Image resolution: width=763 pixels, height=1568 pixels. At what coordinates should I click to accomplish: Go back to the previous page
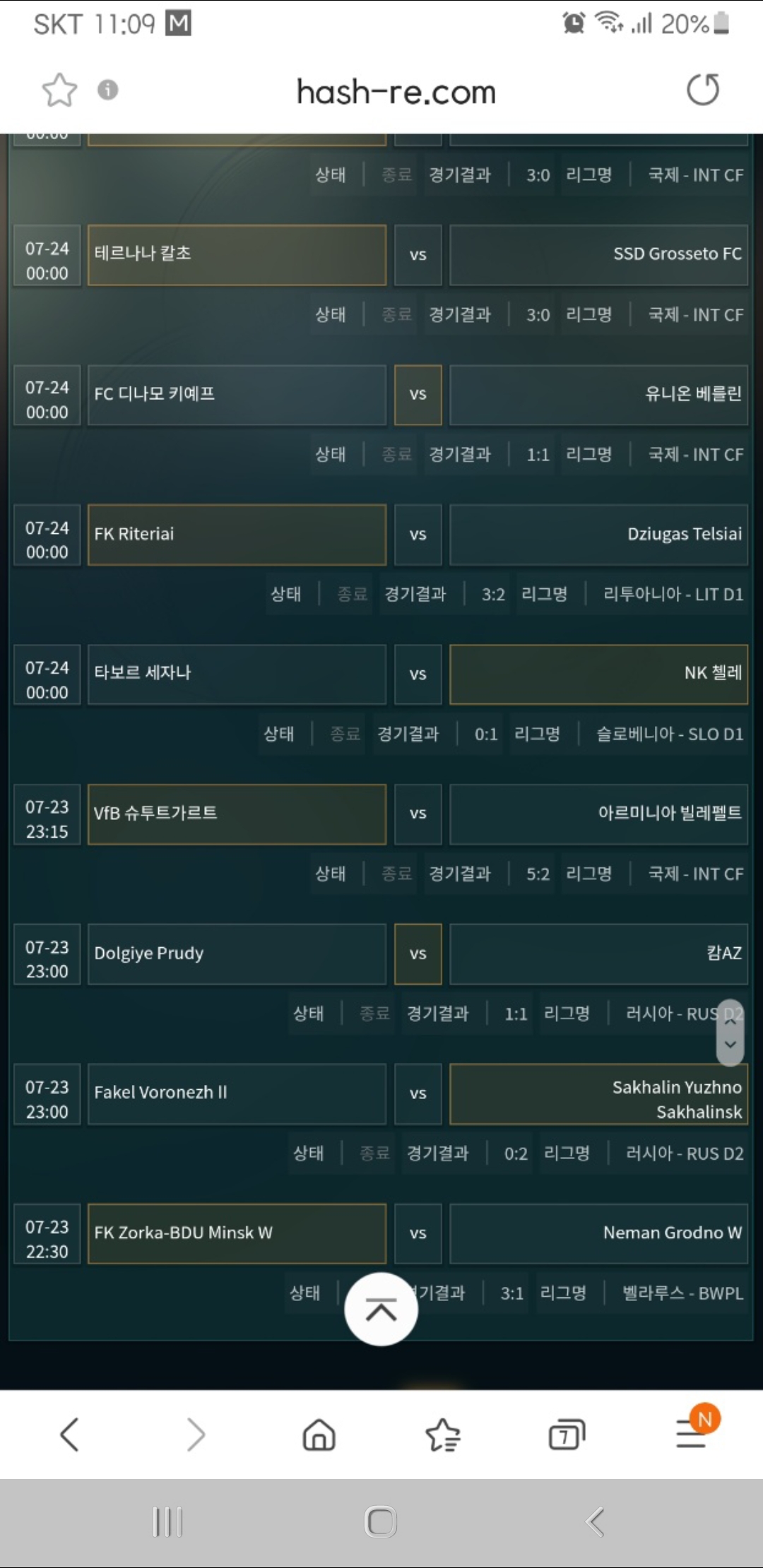point(69,1435)
